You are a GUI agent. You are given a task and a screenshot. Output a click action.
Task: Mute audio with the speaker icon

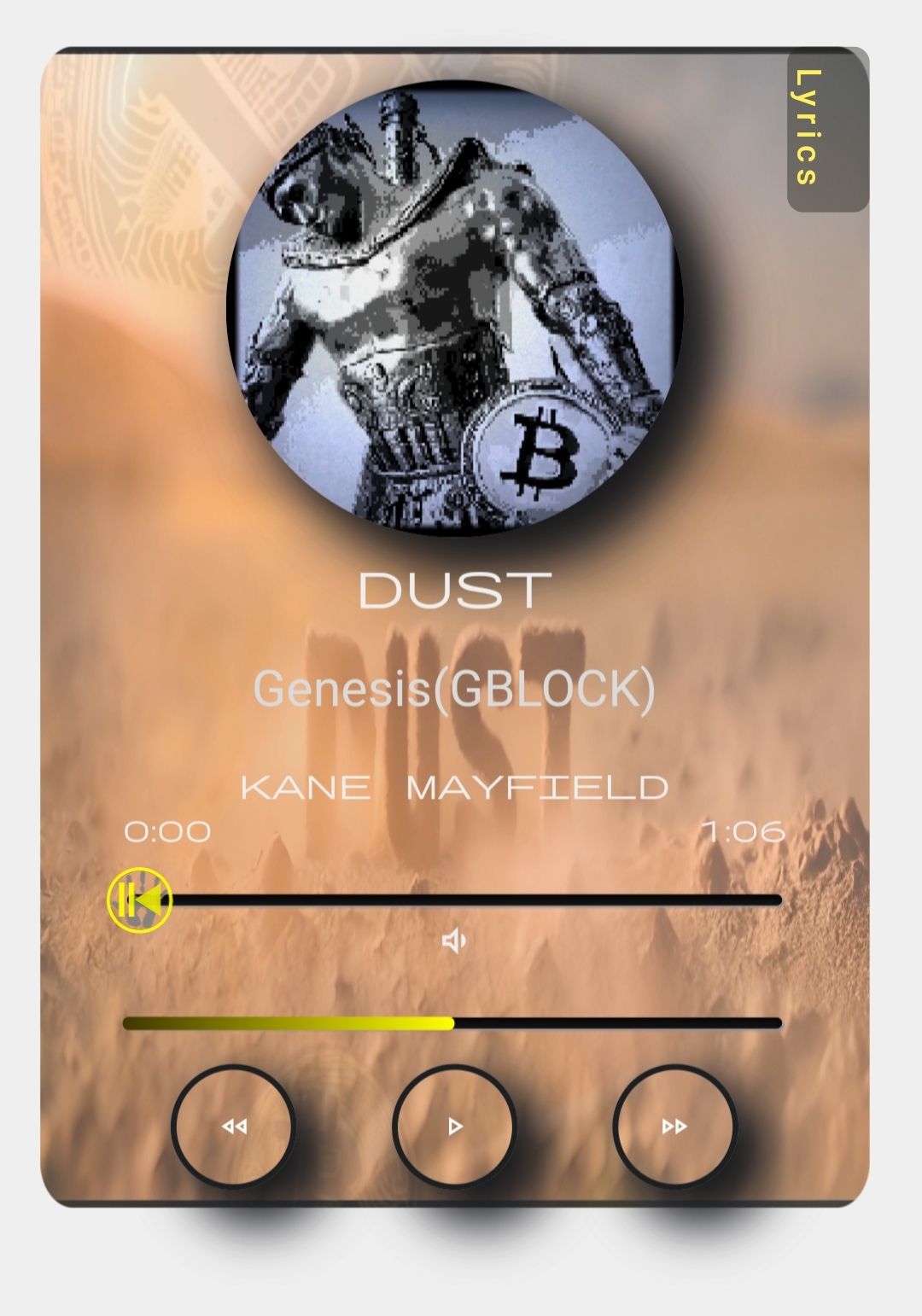[x=453, y=941]
